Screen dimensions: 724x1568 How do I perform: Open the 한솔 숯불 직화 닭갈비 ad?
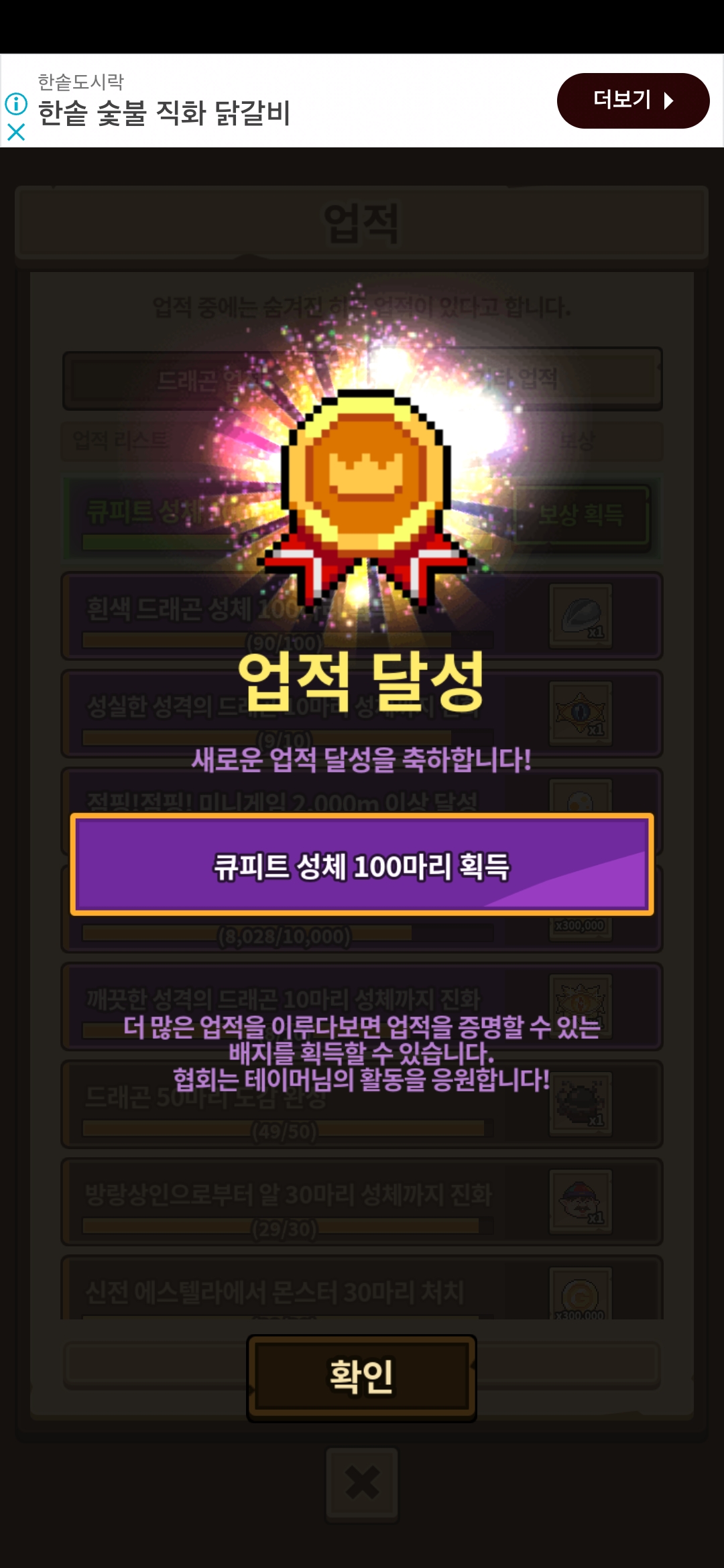(x=164, y=113)
